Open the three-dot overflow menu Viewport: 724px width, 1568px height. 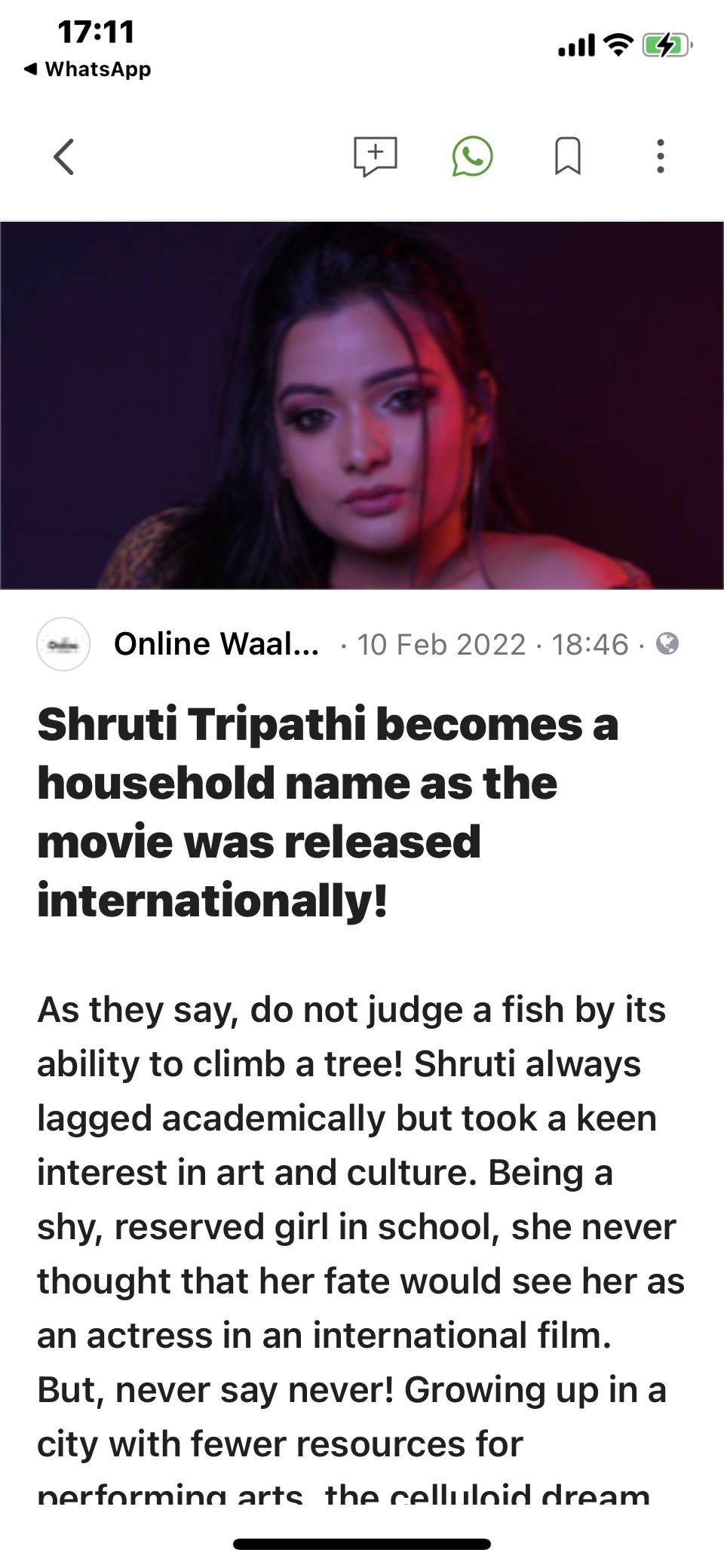[661, 157]
